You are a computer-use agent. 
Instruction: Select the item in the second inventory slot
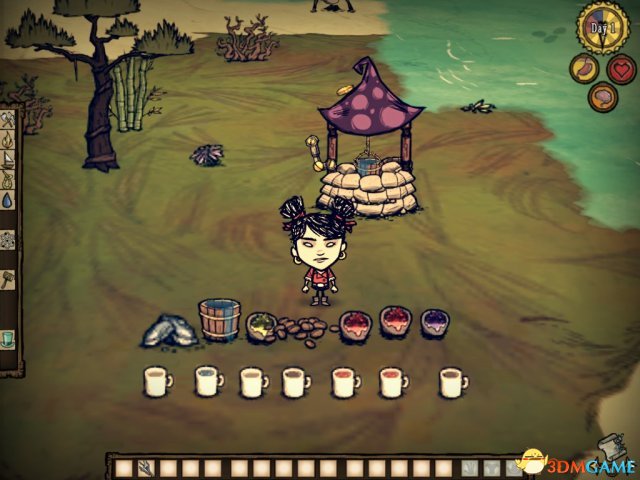[x=145, y=468]
